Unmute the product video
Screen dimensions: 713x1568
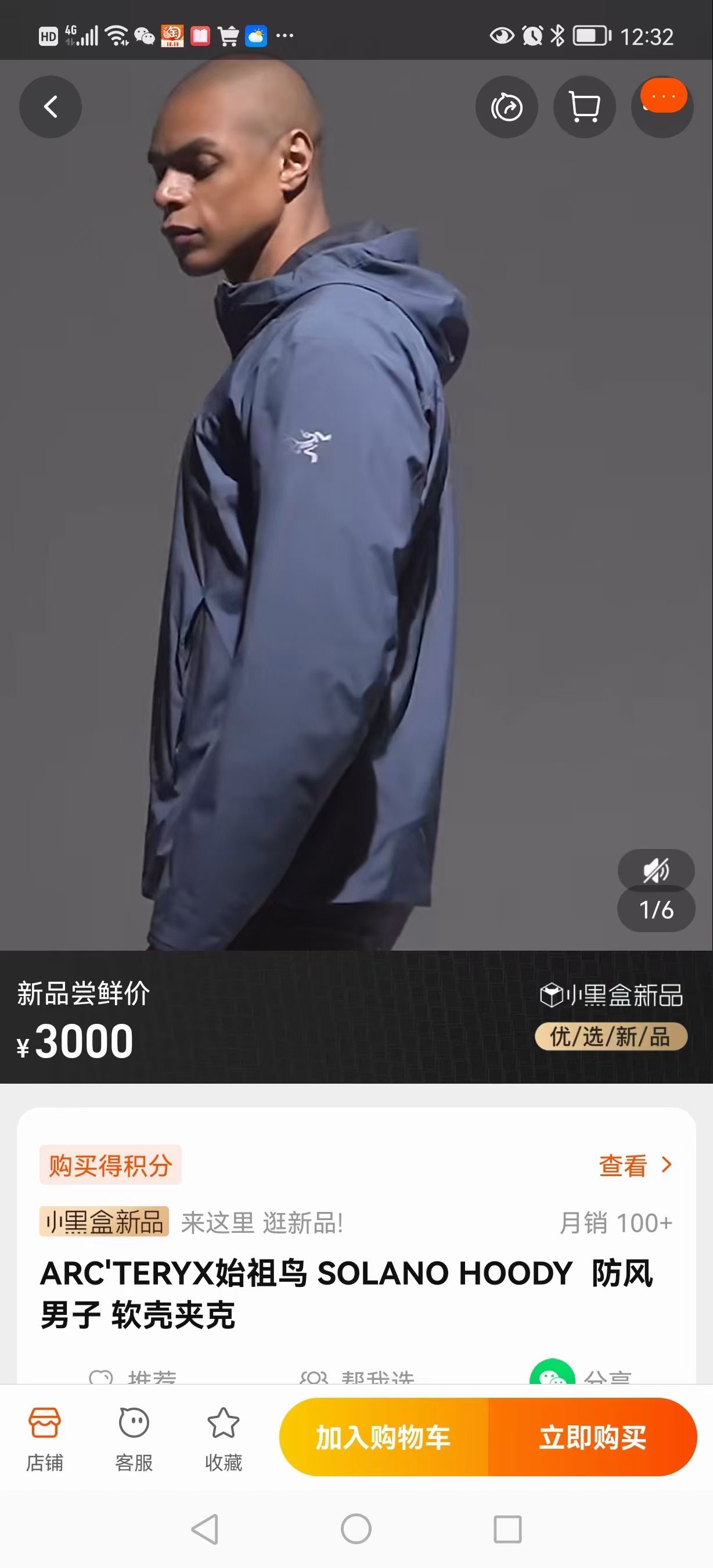pyautogui.click(x=656, y=870)
